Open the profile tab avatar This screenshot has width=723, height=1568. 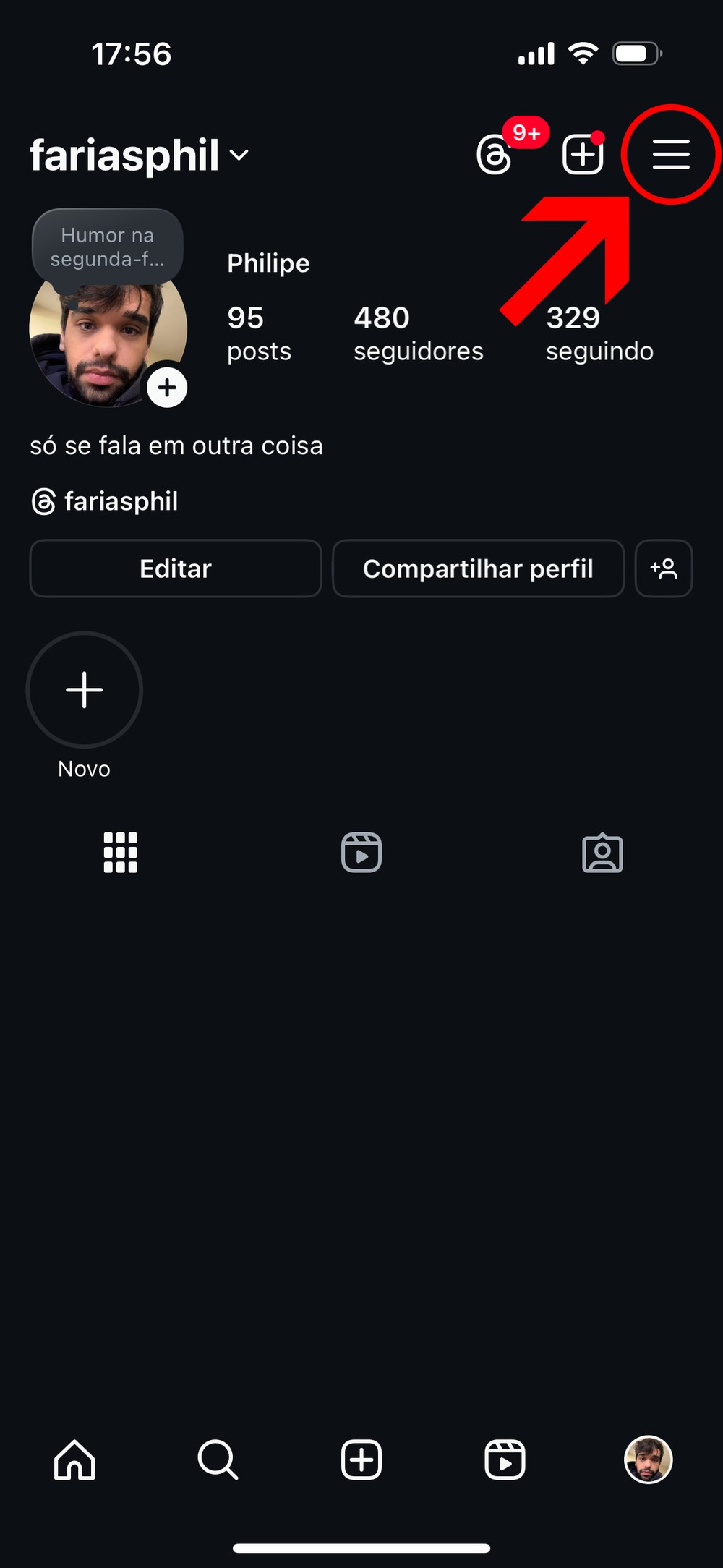point(649,1460)
